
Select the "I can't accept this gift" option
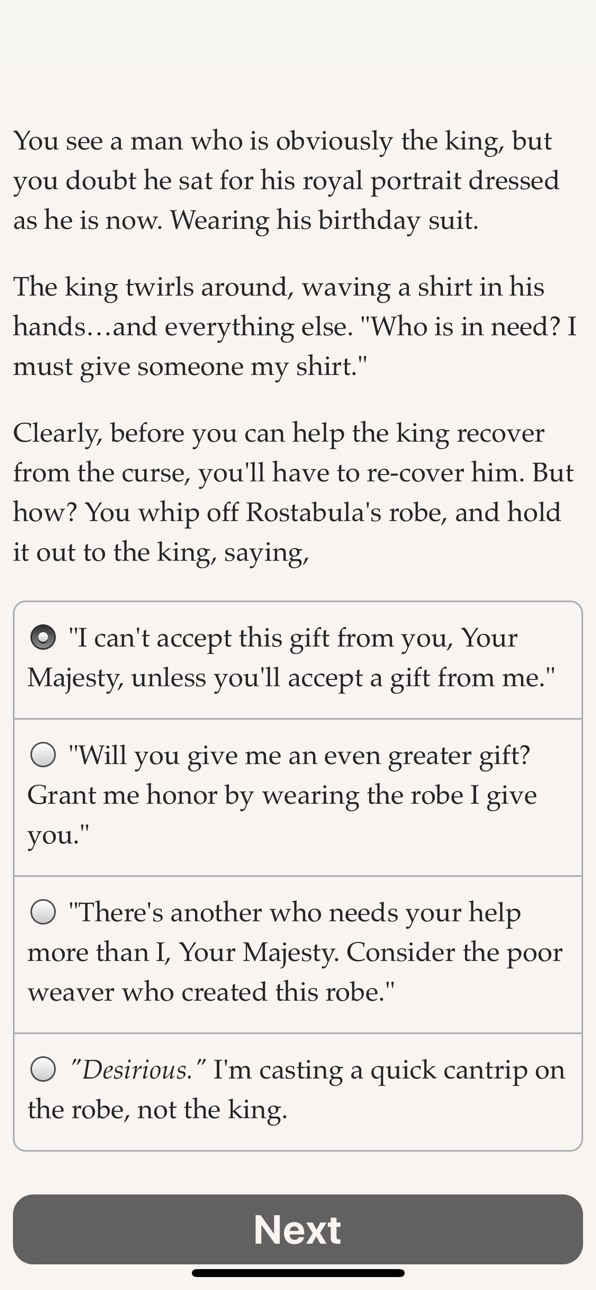[x=298, y=659]
